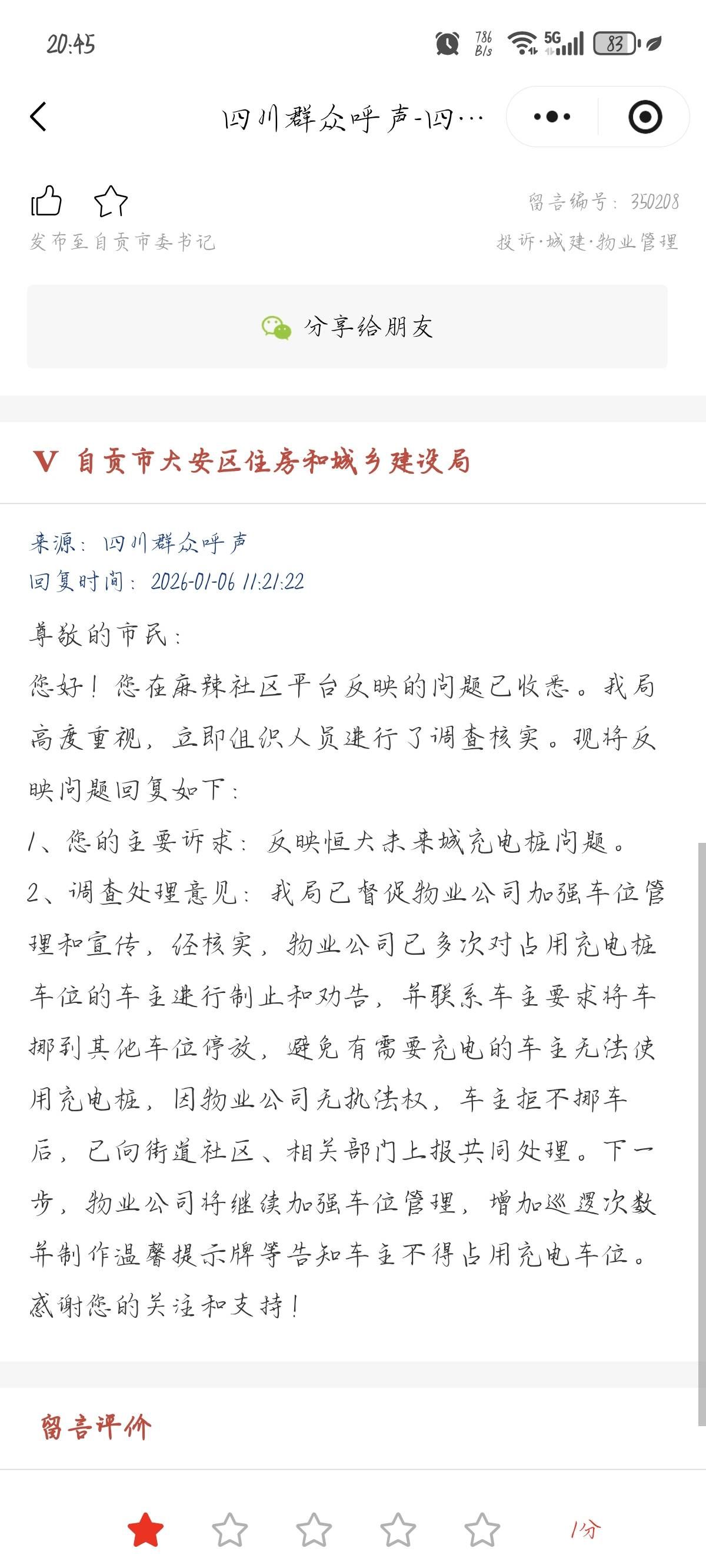Rate the reply four stars
Viewport: 706px width, 1568px height.
398,1529
